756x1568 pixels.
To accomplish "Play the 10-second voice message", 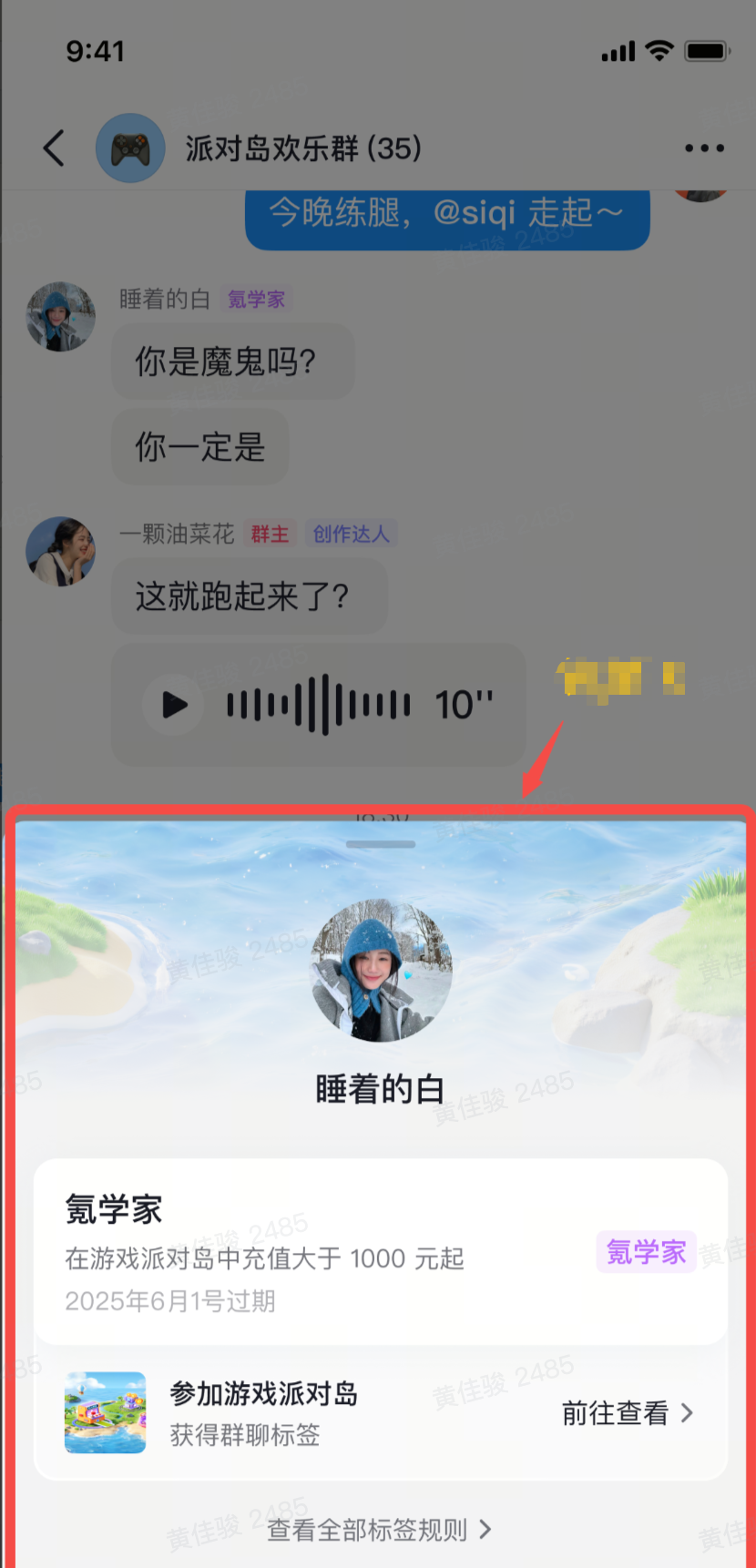I will [175, 704].
